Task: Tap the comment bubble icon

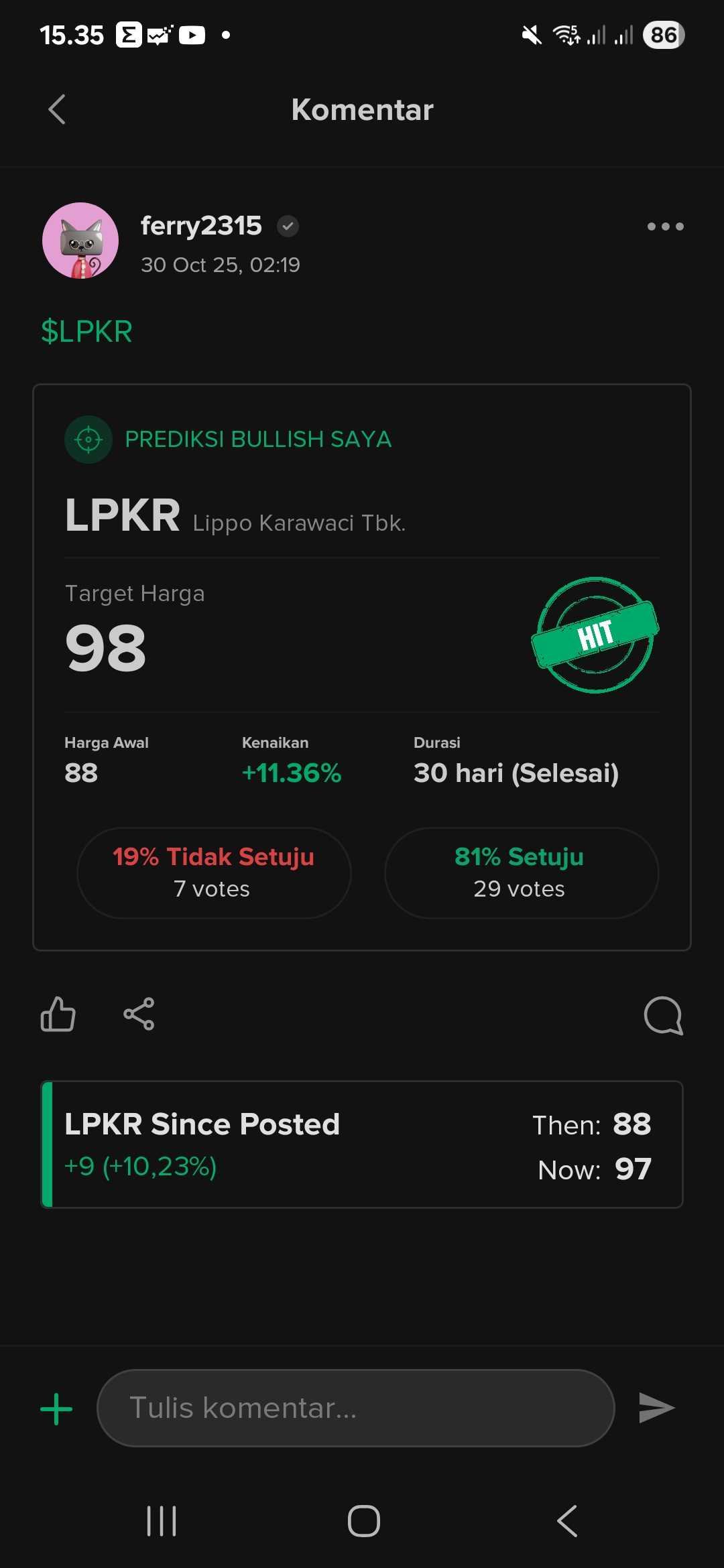Action: click(663, 1015)
